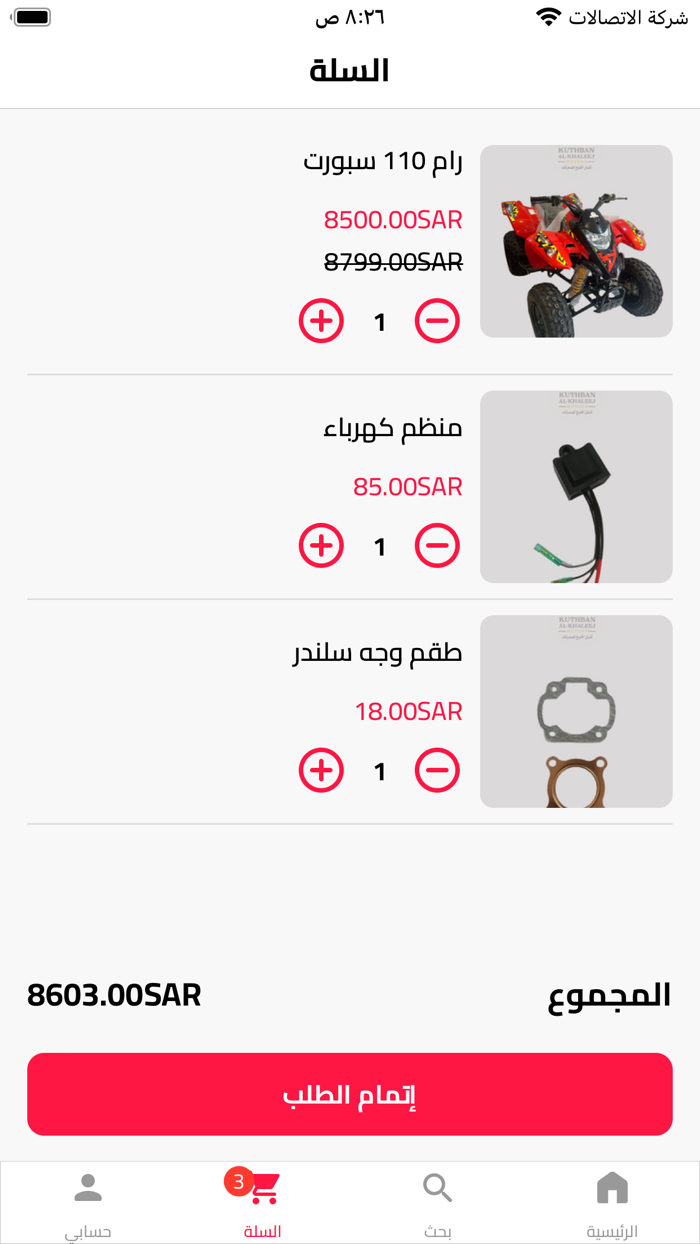The width and height of the screenshot is (700, 1244).
Task: Switch to the بحث search tab
Action: [437, 1202]
